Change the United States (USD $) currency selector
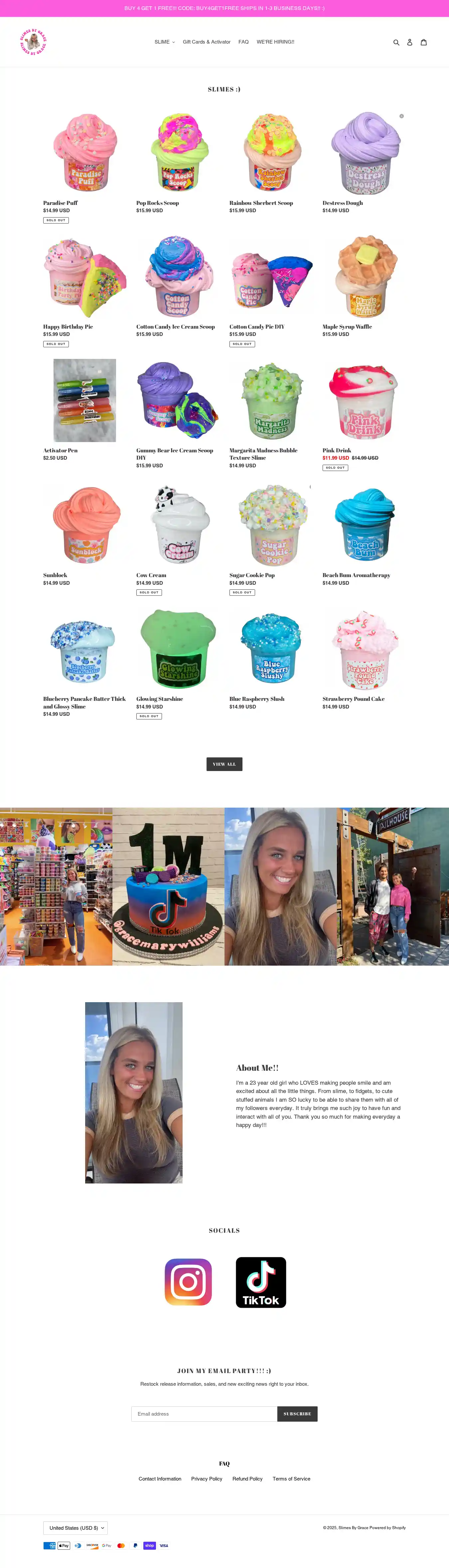This screenshot has height=1568, width=449. 75,1527
